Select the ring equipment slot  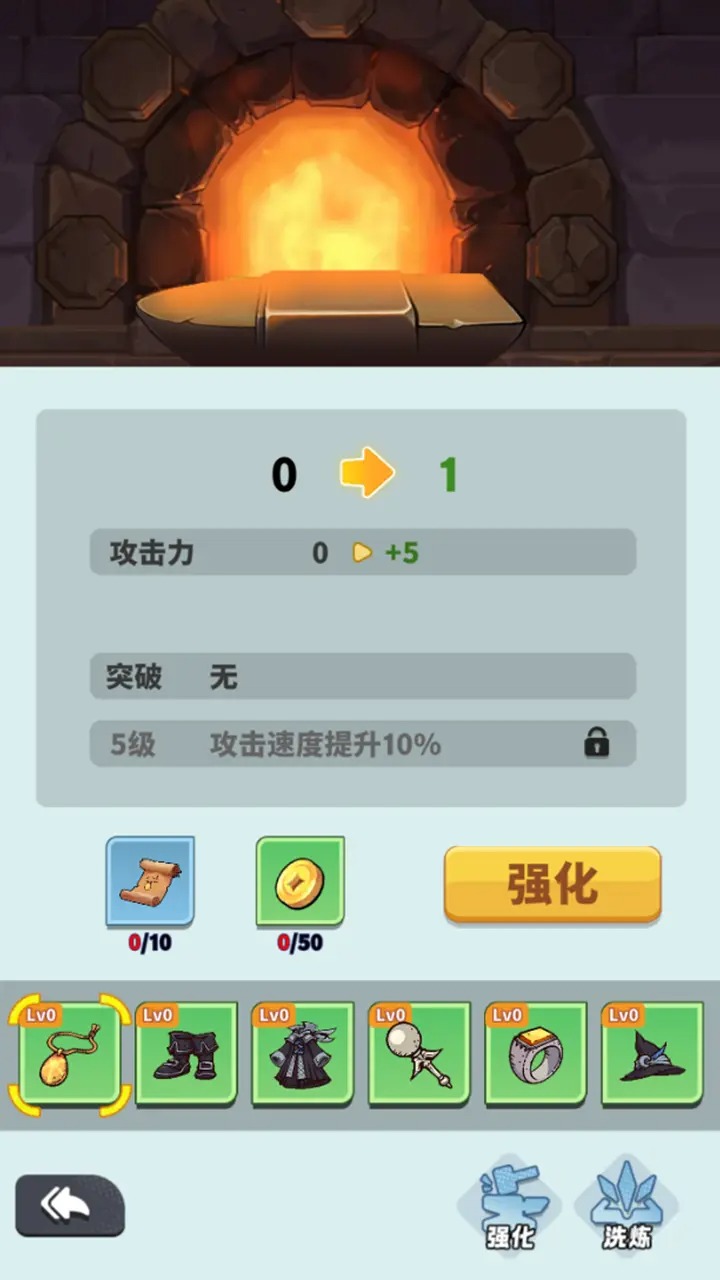point(535,1055)
